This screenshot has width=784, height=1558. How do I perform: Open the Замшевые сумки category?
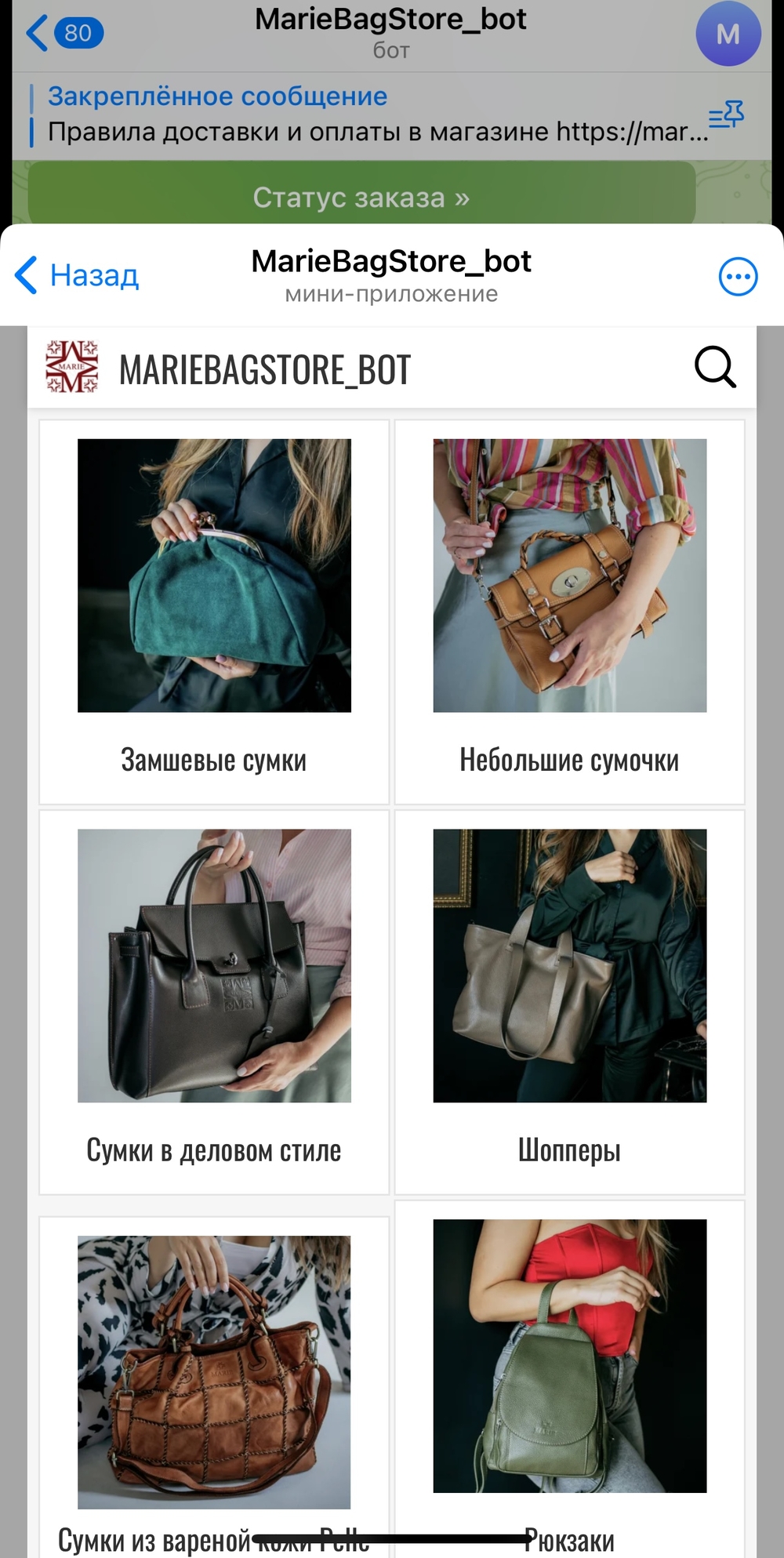click(214, 612)
